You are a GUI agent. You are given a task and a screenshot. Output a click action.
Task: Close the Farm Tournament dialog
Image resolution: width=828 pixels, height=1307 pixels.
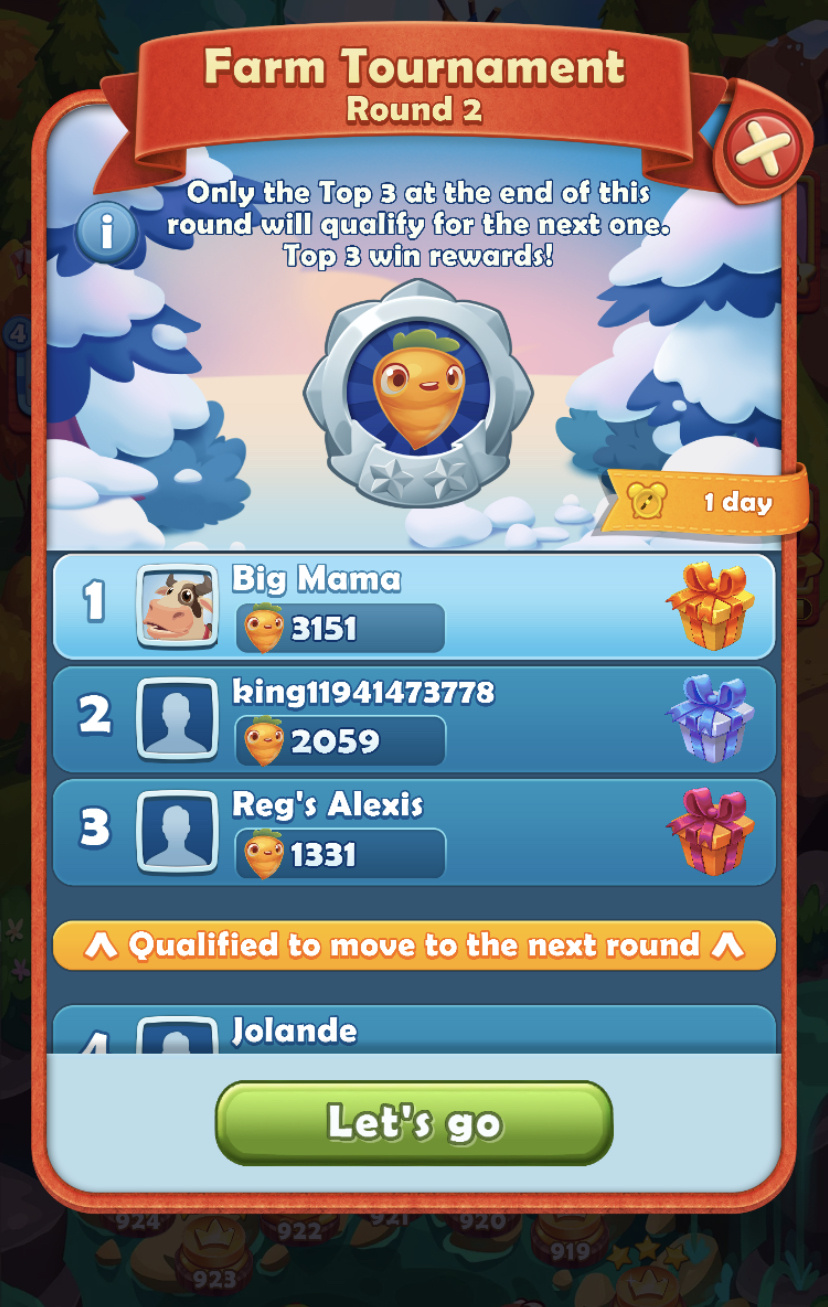click(x=763, y=151)
